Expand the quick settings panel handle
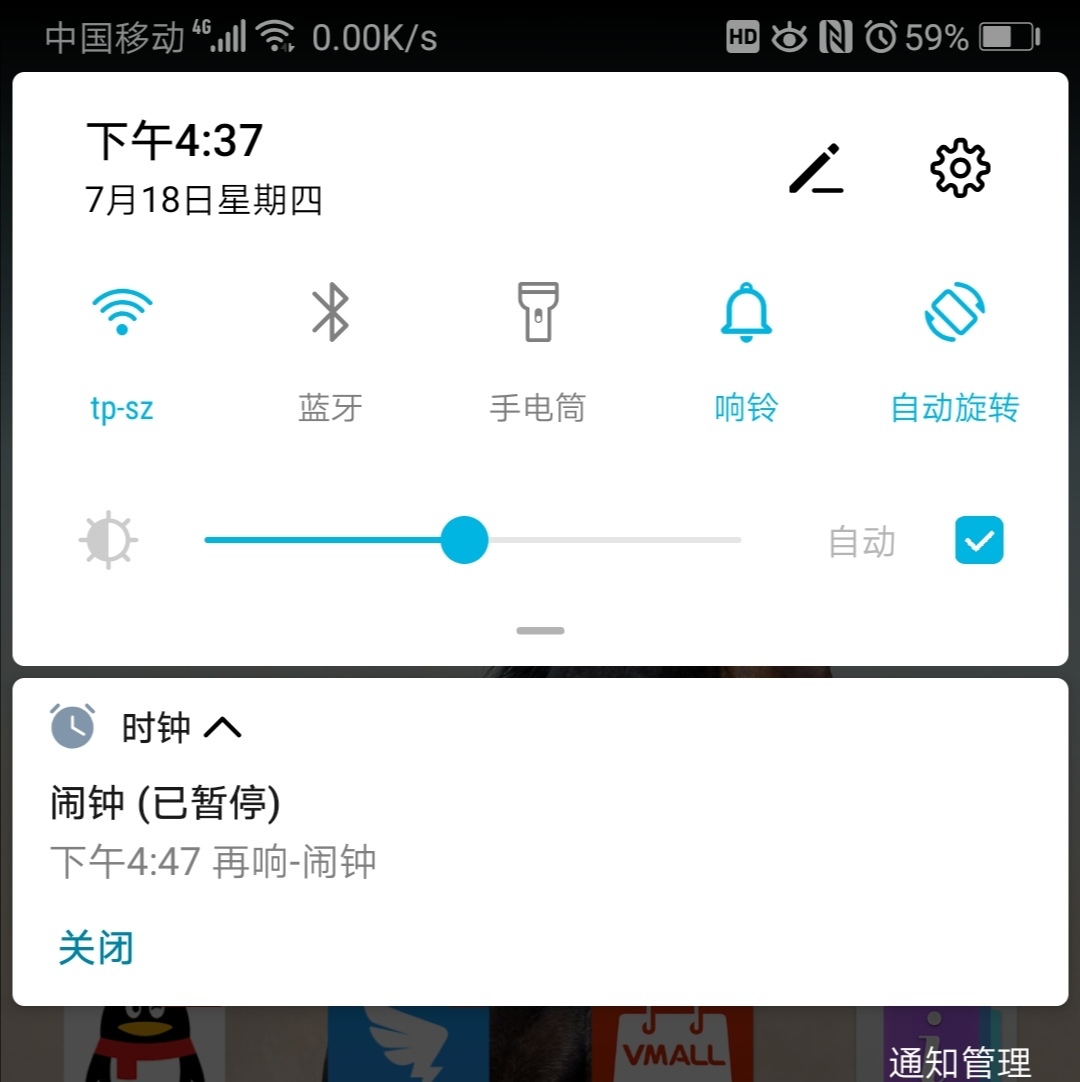This screenshot has width=1080, height=1082. click(540, 631)
